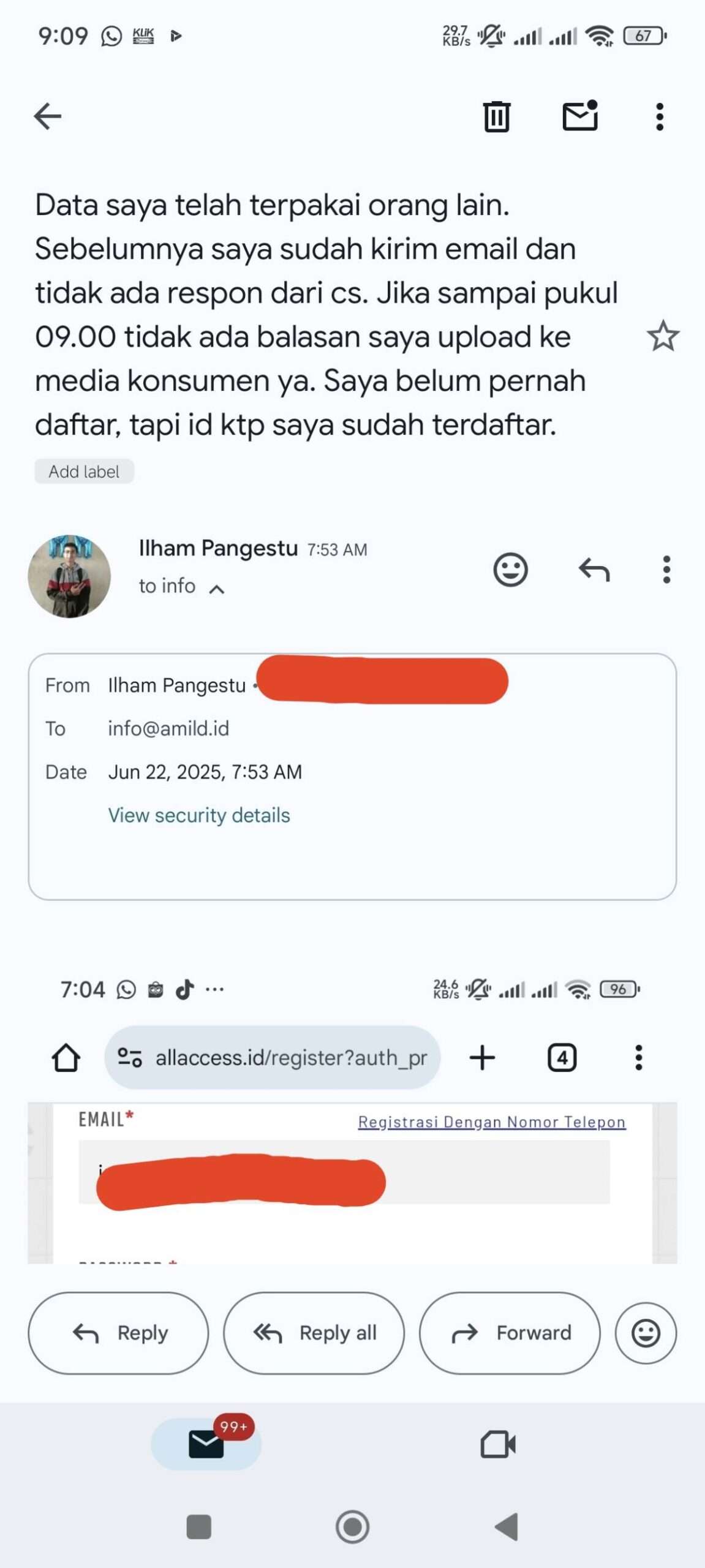Switch to the Meet video tab
This screenshot has height=1568, width=705.
498,1444
